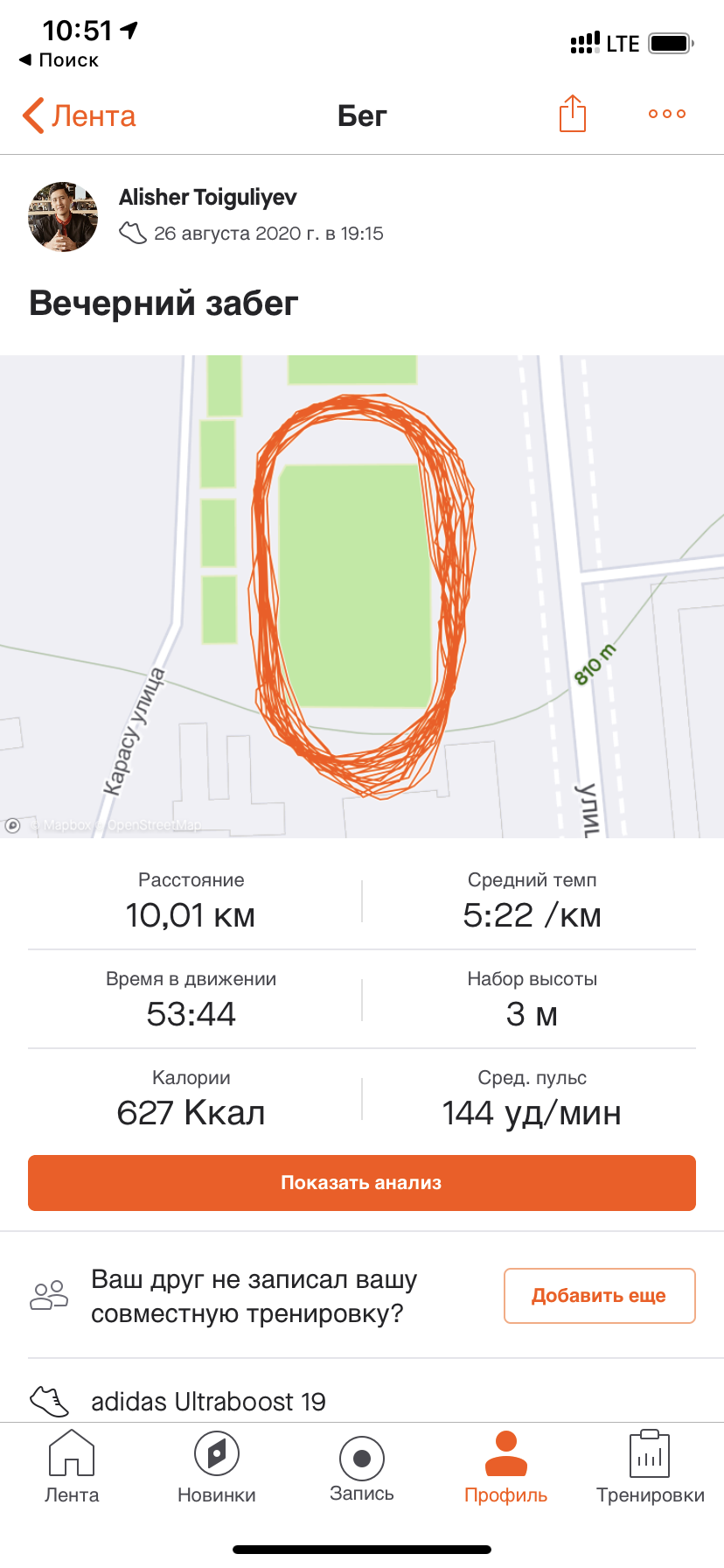Tap Показать анализ button
This screenshot has height=1568, width=724.
coord(362,1183)
